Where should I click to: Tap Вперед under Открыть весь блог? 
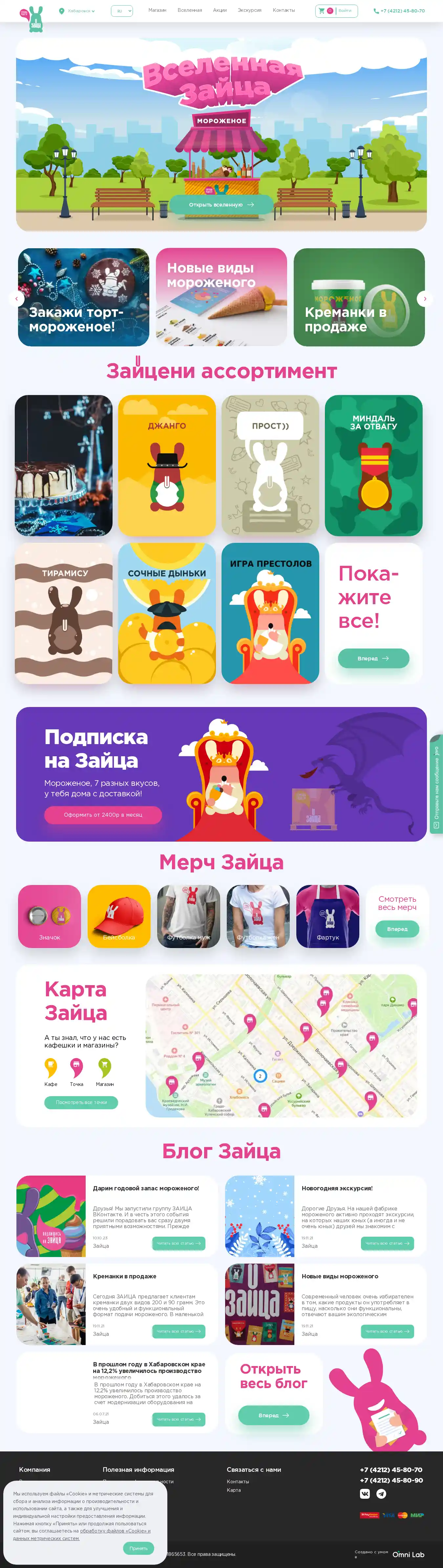pos(273,1415)
